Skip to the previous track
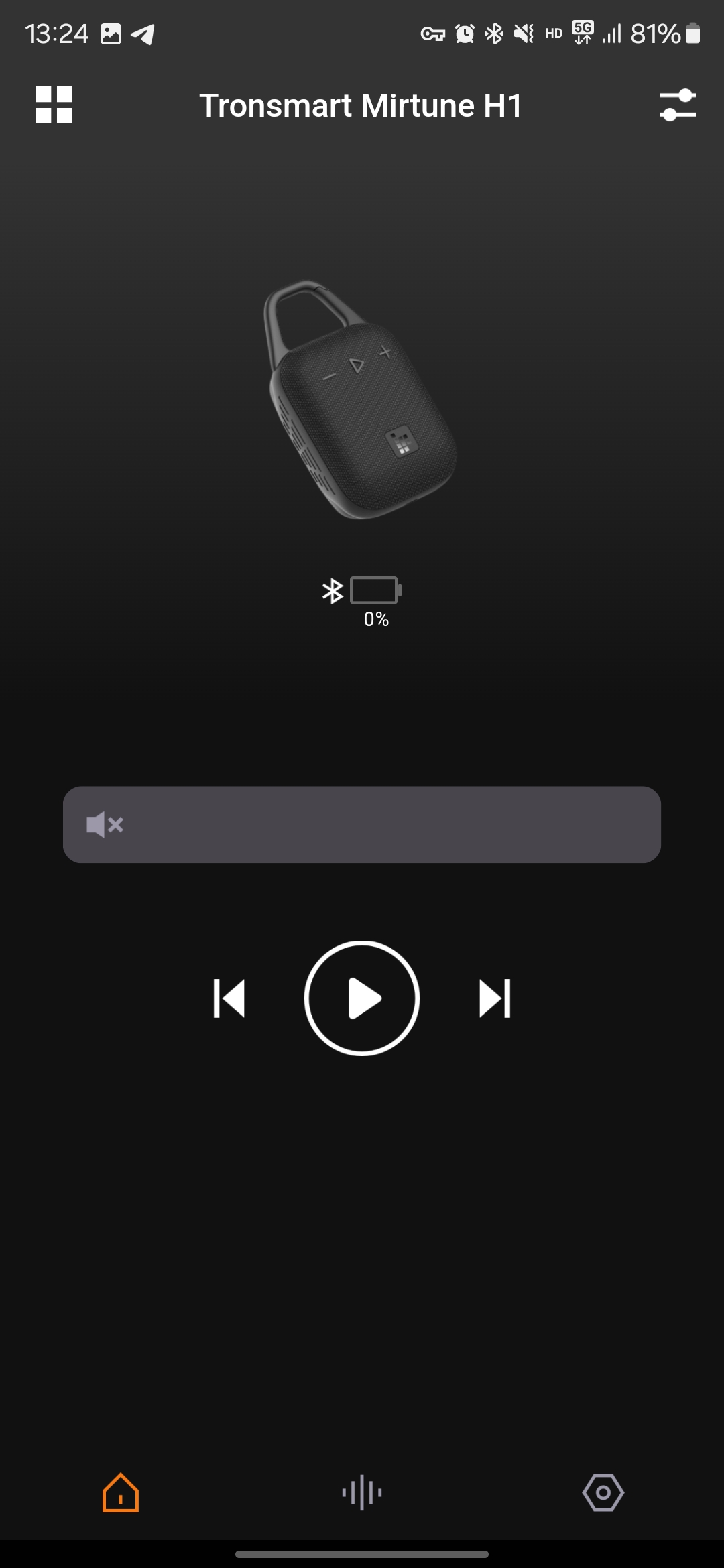 pos(229,998)
